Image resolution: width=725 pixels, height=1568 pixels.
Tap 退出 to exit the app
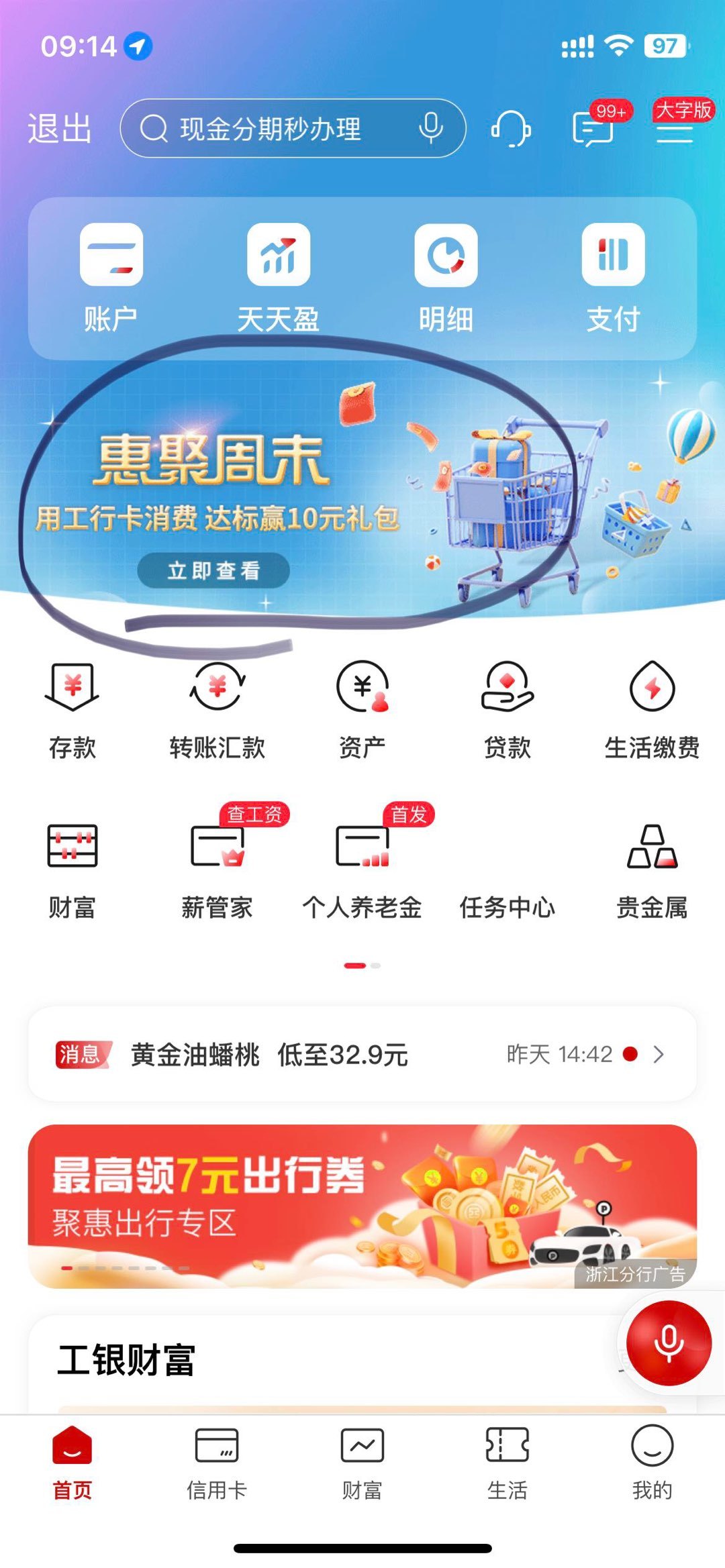(59, 127)
